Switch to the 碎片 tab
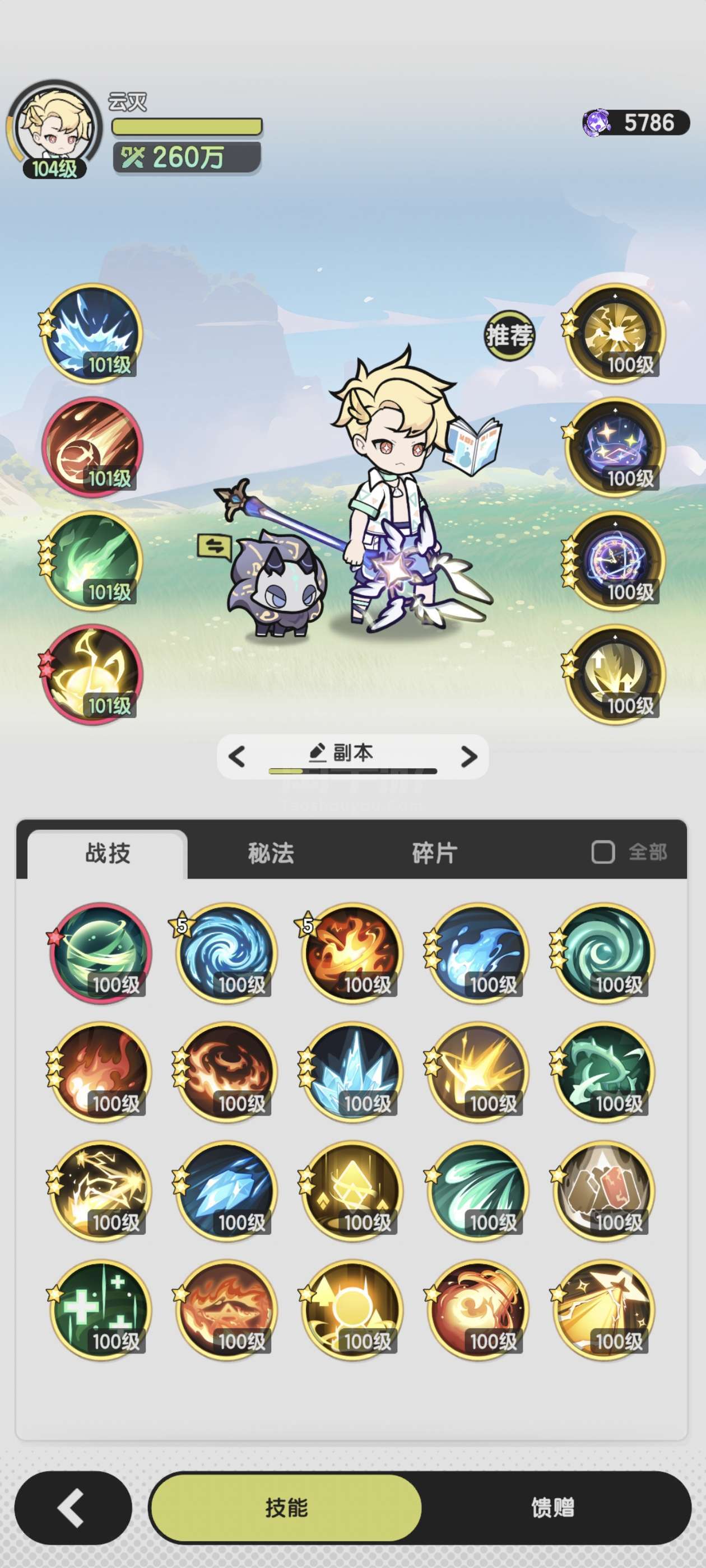Screen dimensions: 706x1568 (434, 853)
